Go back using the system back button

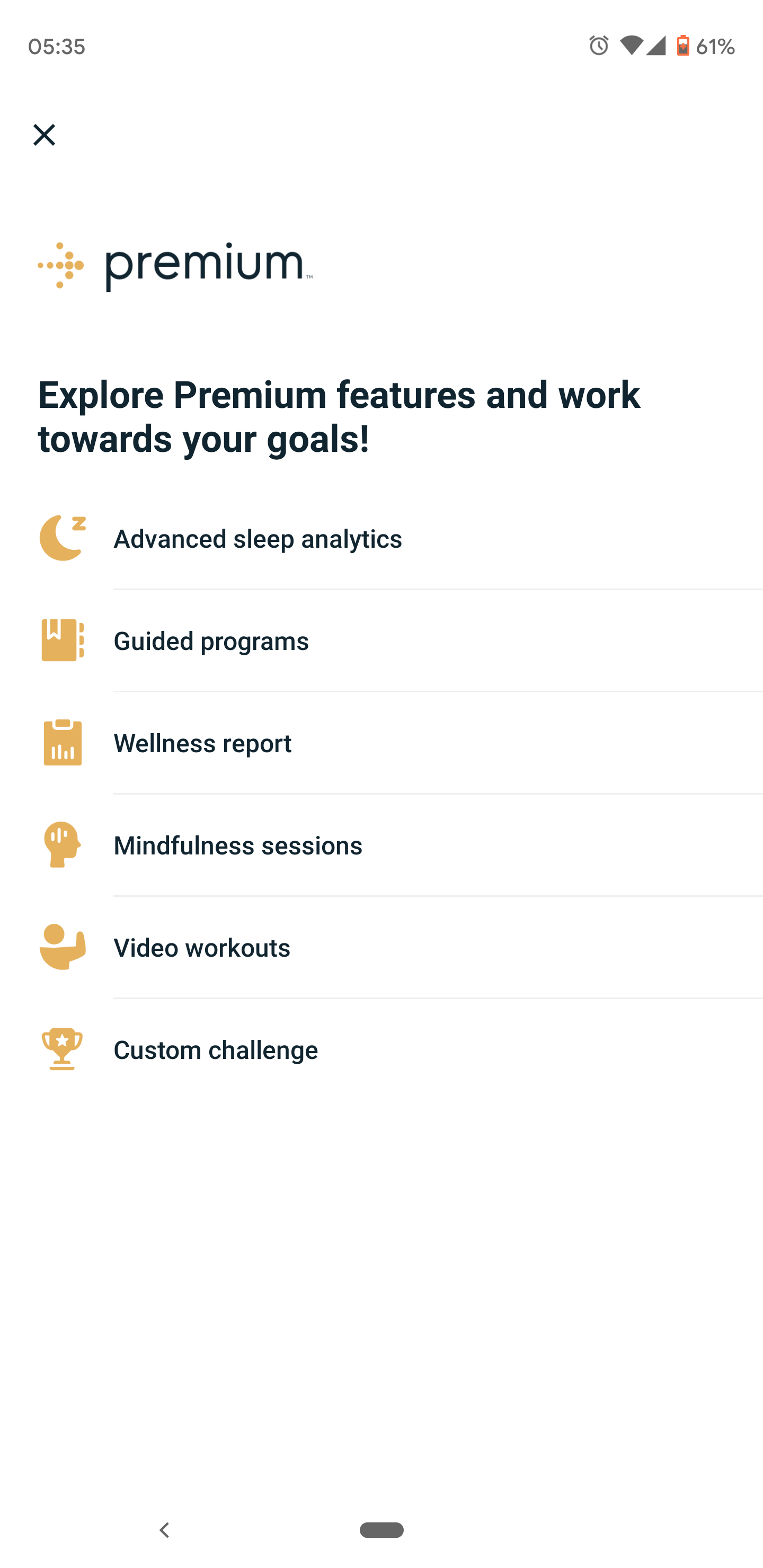click(x=164, y=1530)
